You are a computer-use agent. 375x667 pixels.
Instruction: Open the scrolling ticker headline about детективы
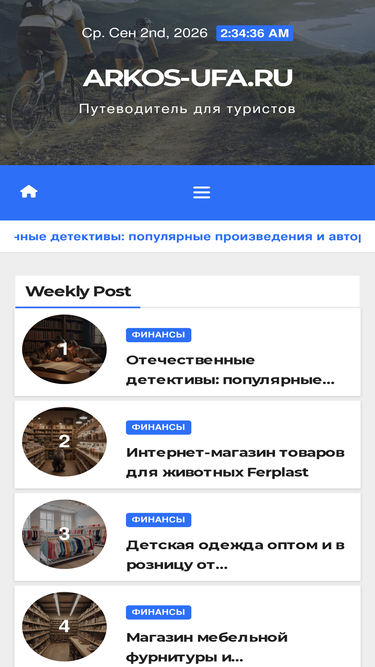(188, 237)
